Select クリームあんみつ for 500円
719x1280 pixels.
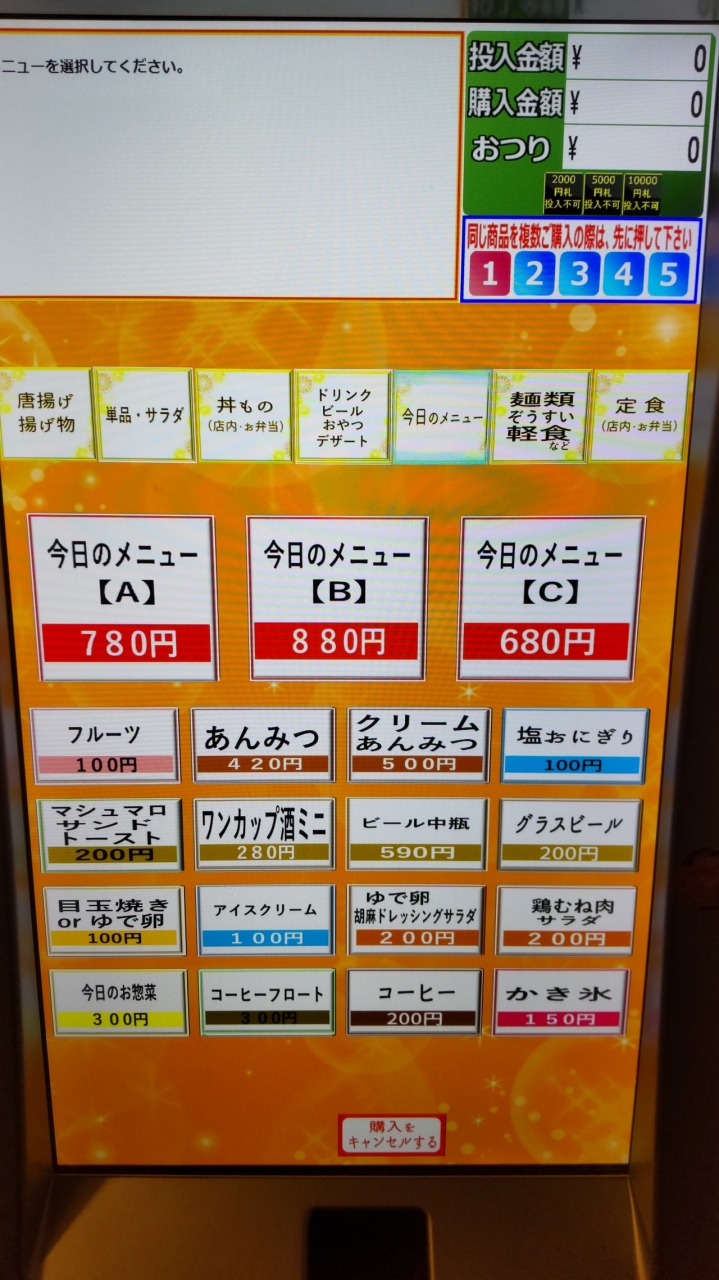(x=418, y=745)
